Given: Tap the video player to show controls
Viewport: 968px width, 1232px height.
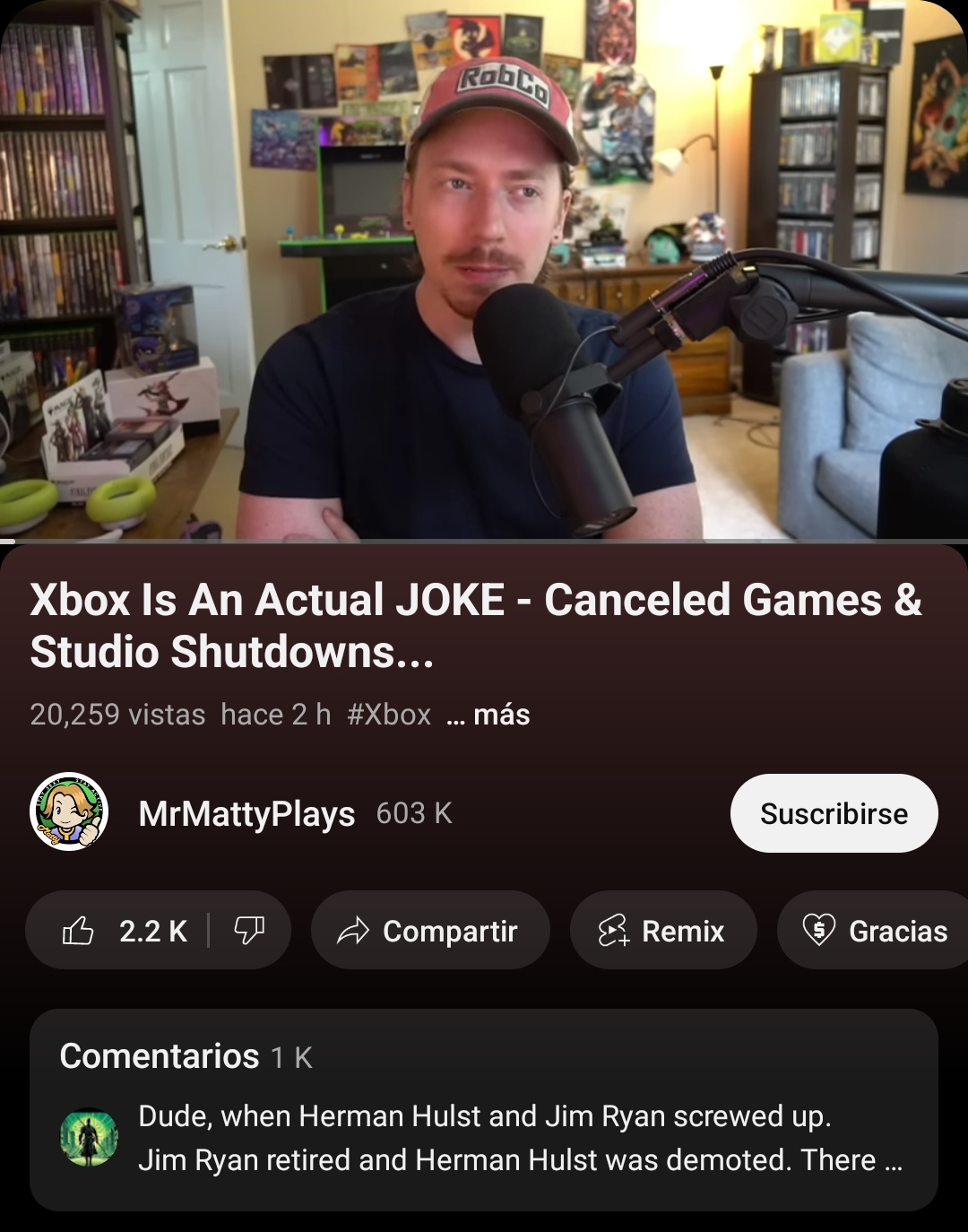Looking at the screenshot, I should pyautogui.click(x=484, y=269).
